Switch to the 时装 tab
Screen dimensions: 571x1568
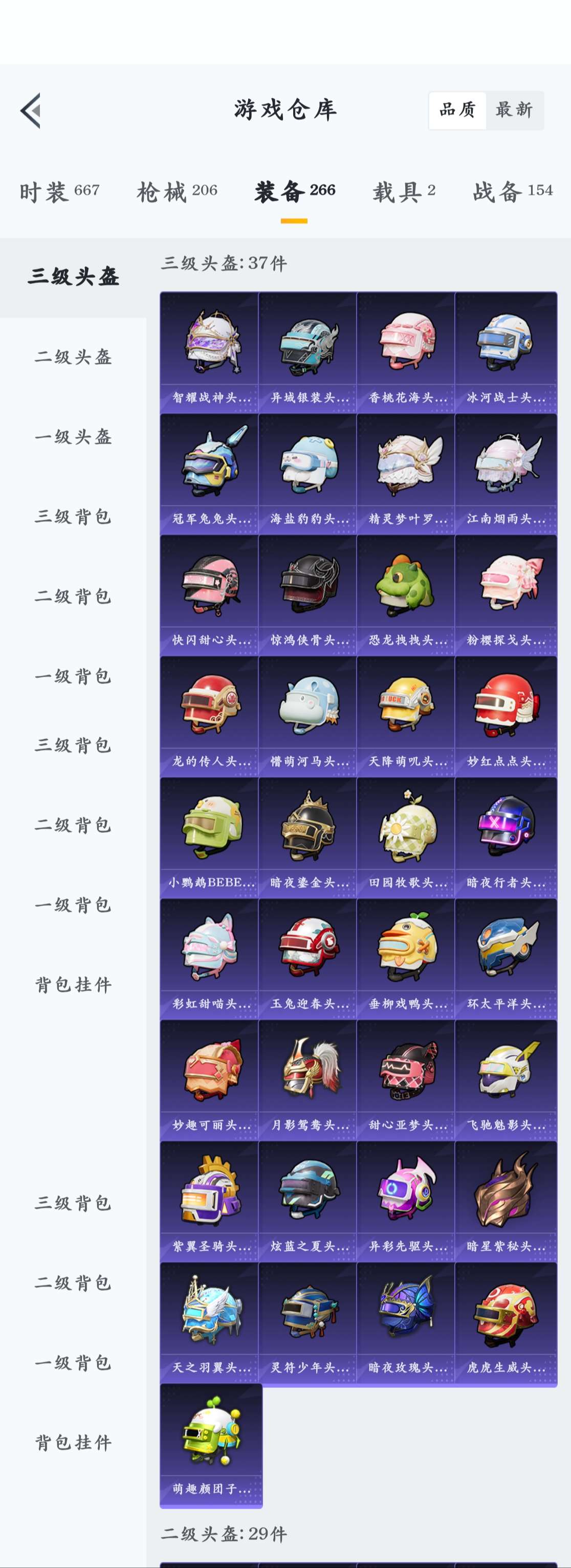tap(59, 192)
